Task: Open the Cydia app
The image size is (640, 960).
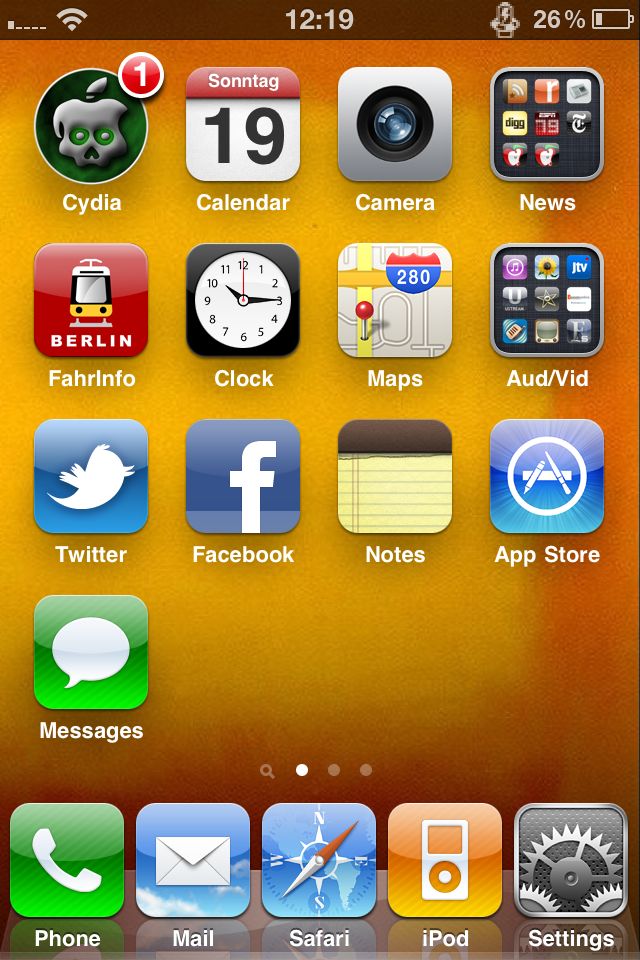Action: tap(91, 125)
